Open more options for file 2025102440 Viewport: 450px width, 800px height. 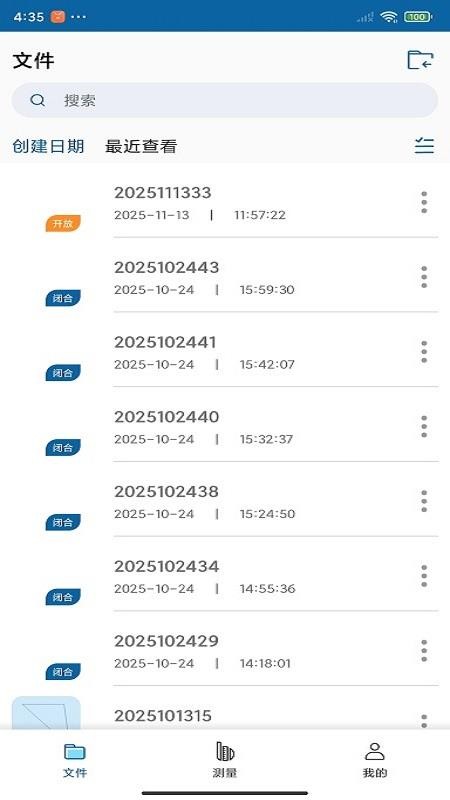point(424,427)
